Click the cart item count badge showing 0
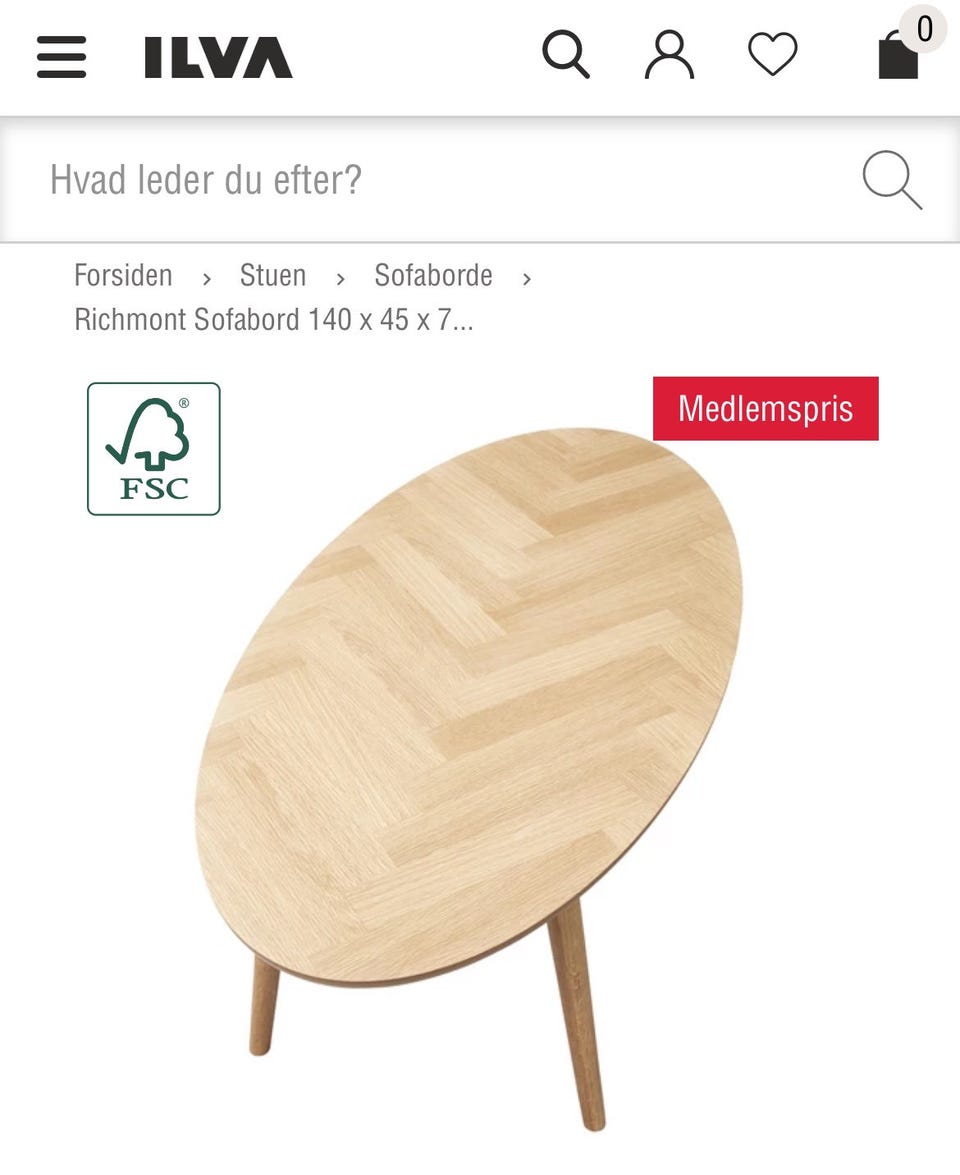960x1175 pixels. click(925, 28)
